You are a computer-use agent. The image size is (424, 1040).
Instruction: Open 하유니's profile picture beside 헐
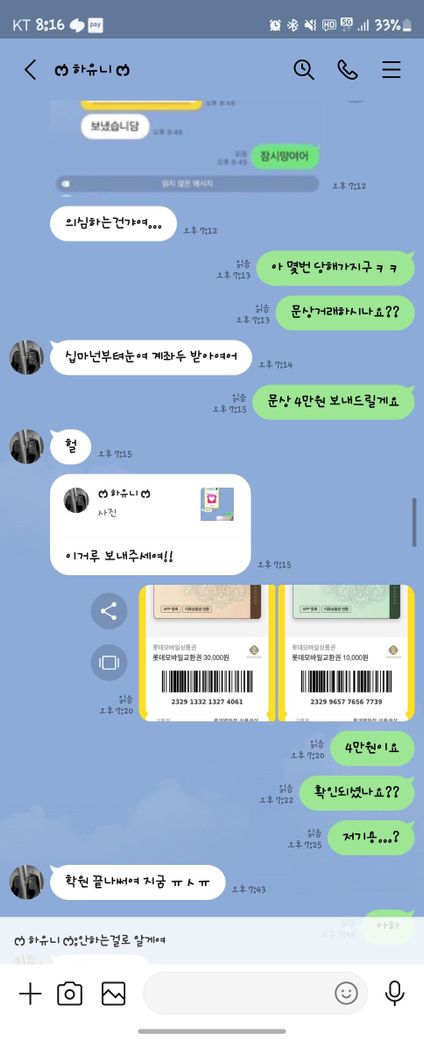(27, 446)
